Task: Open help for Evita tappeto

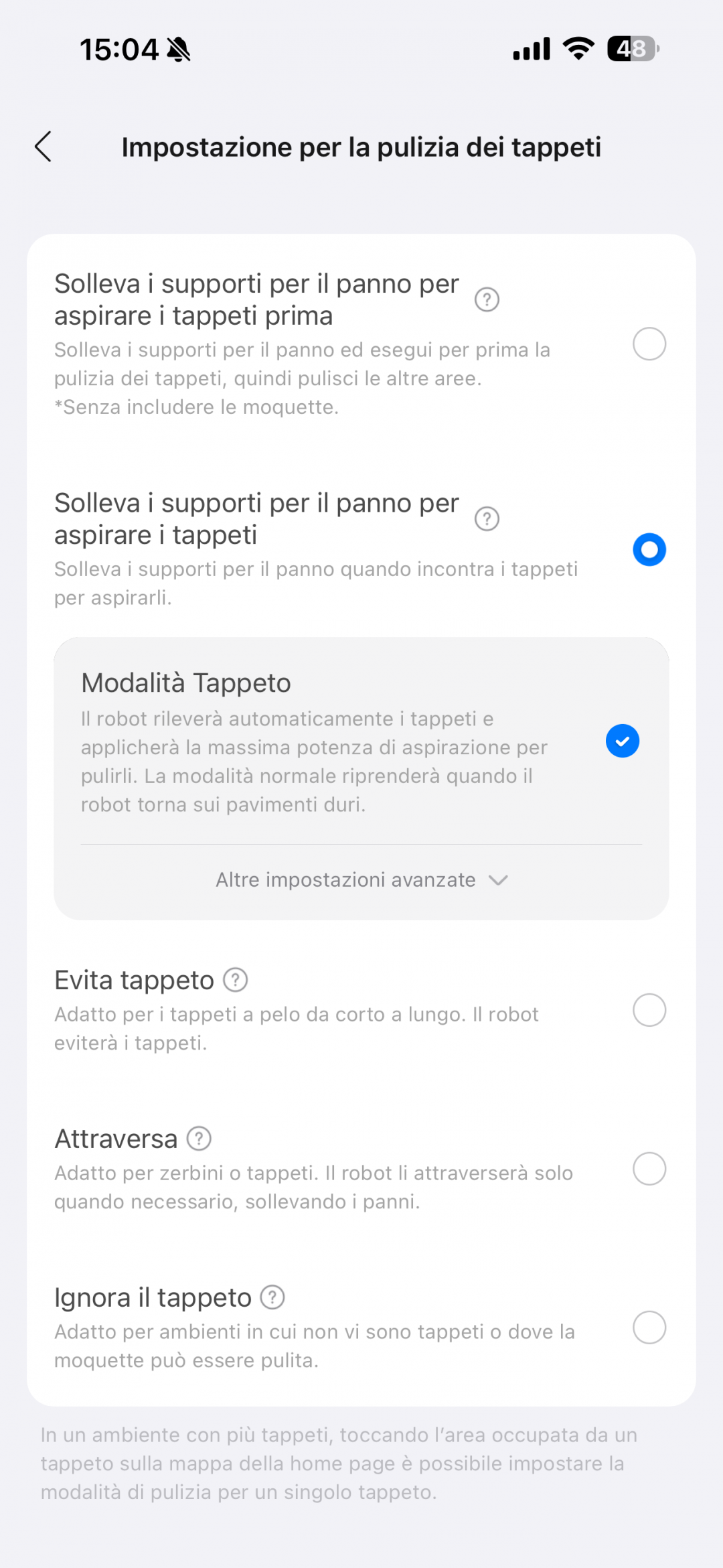Action: (x=235, y=980)
